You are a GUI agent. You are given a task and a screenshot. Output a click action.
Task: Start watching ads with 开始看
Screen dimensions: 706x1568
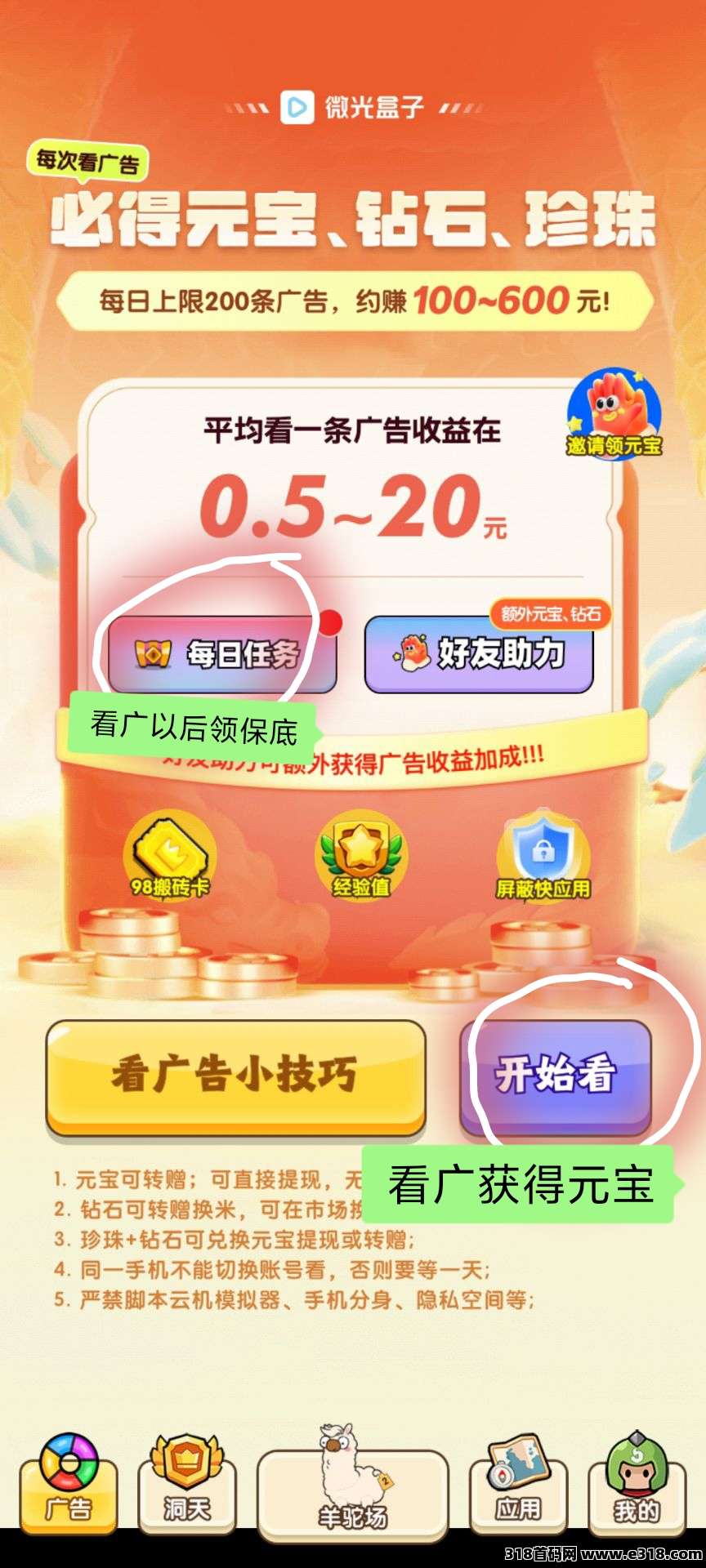point(556,1076)
